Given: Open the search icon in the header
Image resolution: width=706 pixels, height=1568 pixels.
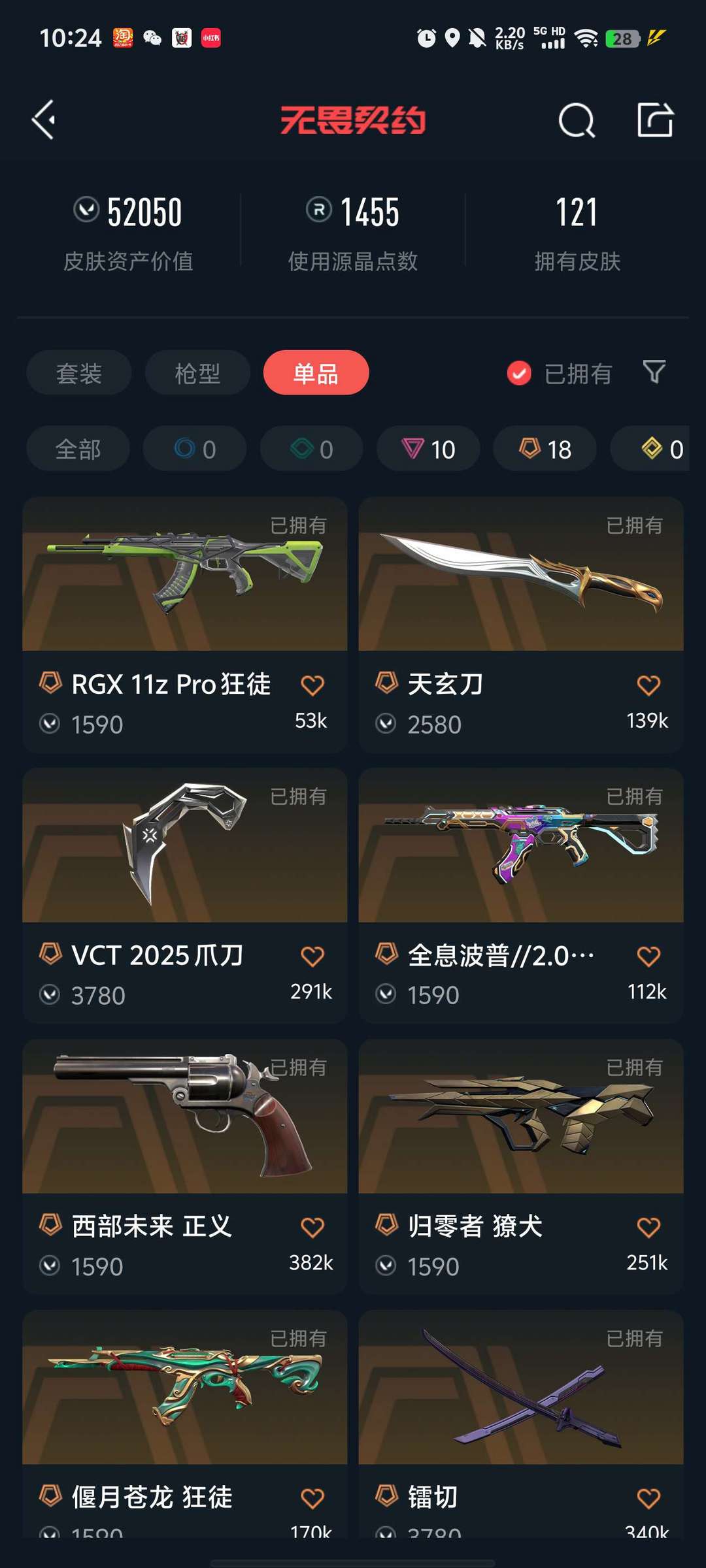Looking at the screenshot, I should coord(577,120).
